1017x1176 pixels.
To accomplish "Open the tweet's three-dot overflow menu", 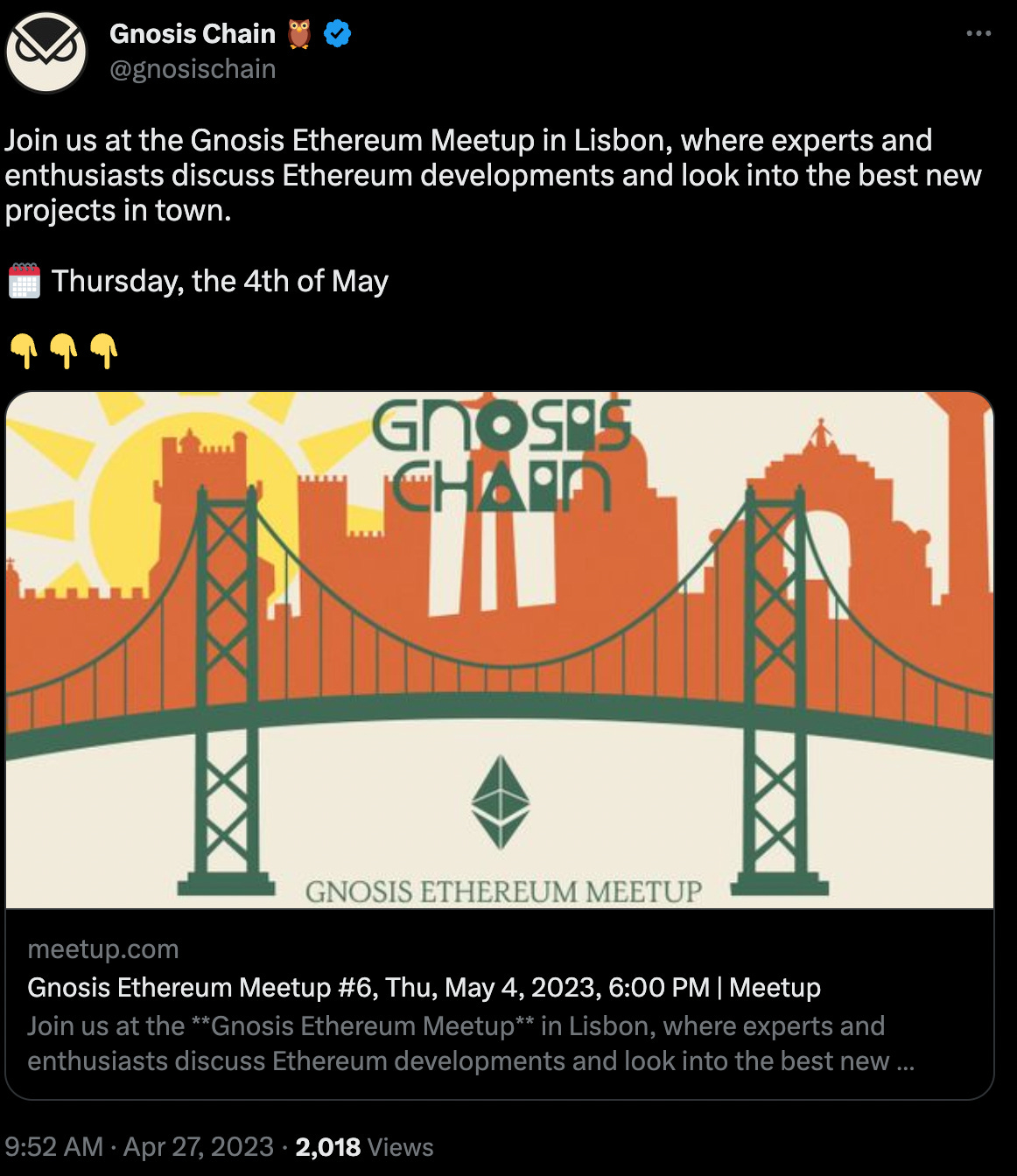I will coord(978,34).
